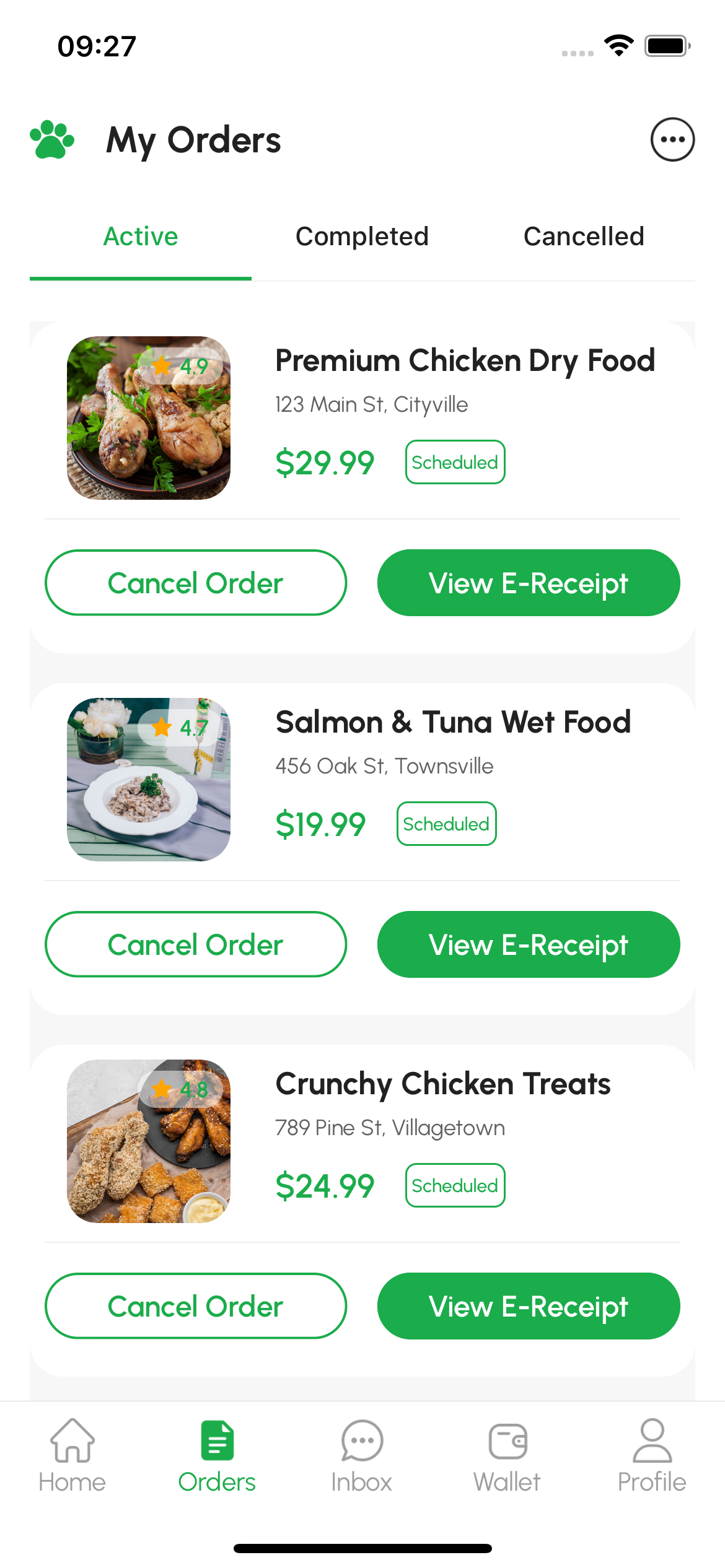
Task: Open the more options ellipsis menu
Action: [673, 139]
